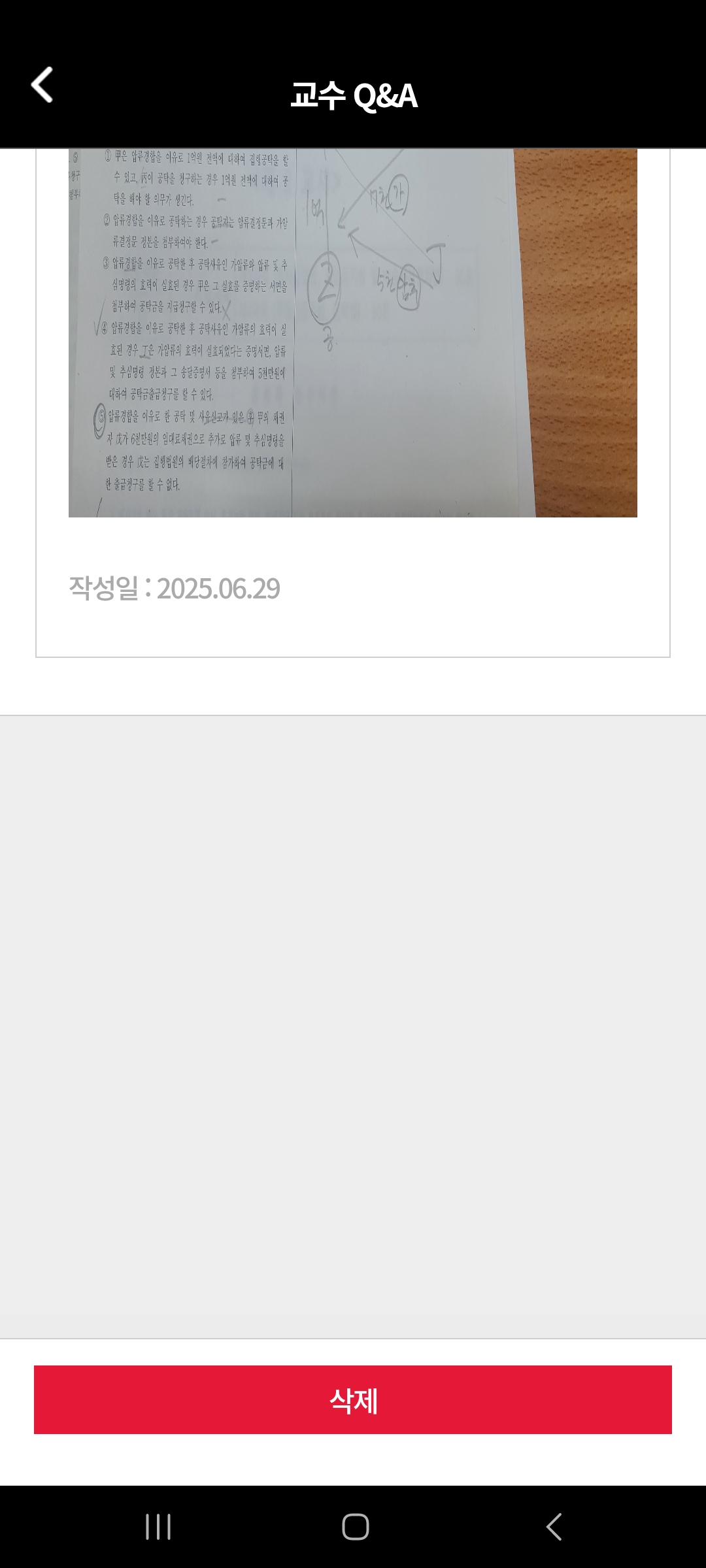Open recent apps from the navigation bar

[158, 1527]
